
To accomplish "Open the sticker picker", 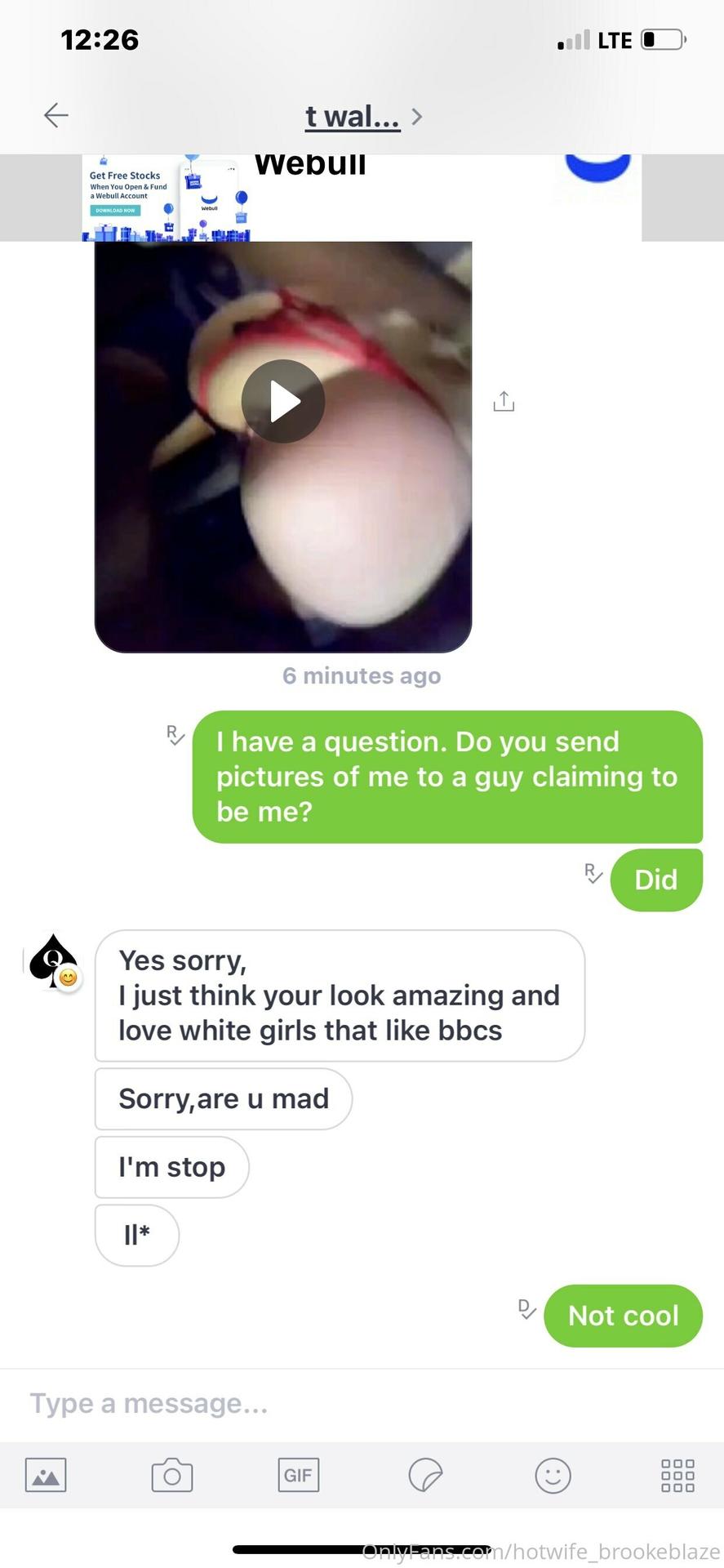I will 425,1476.
